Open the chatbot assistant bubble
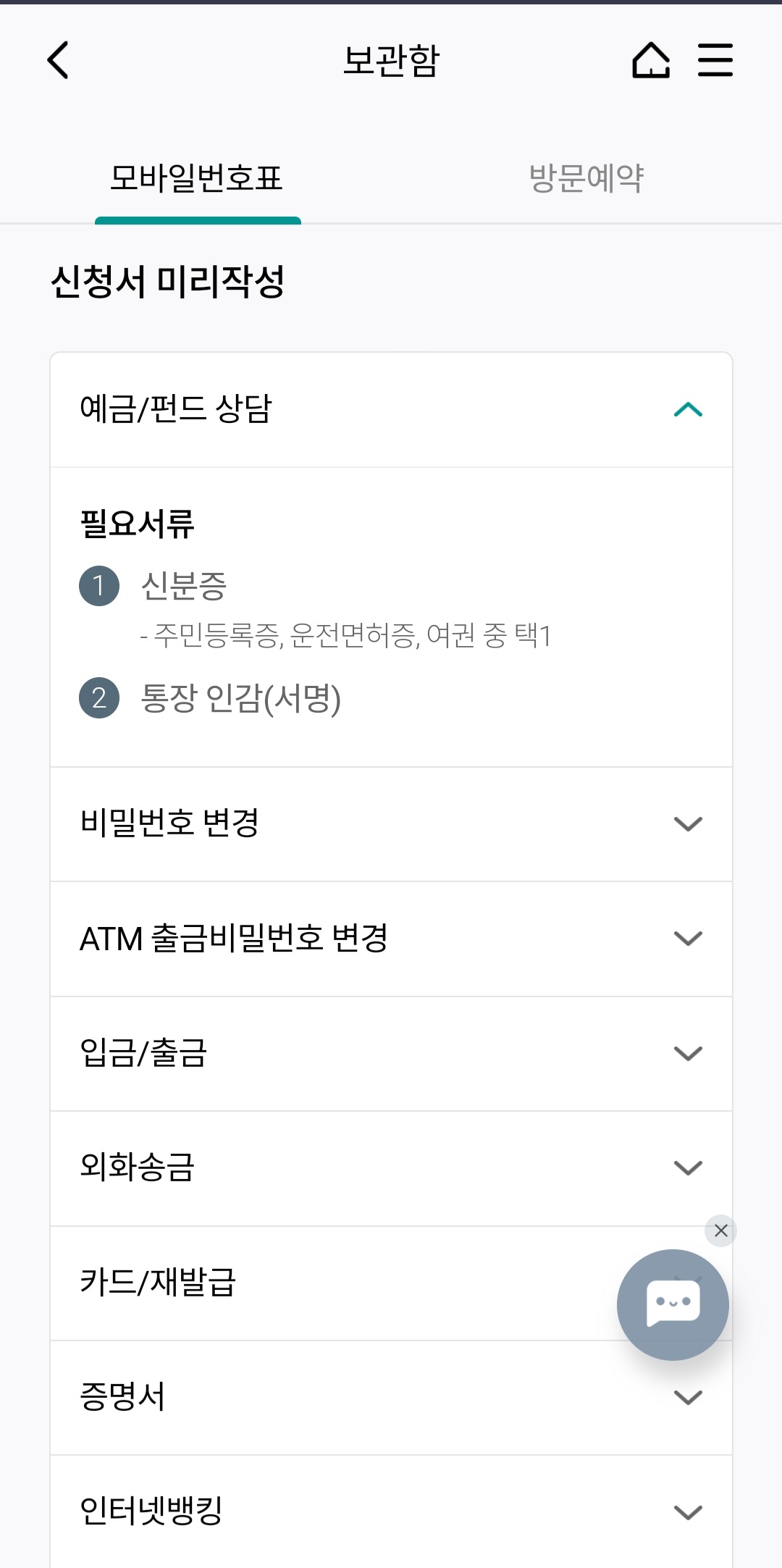 tap(672, 1304)
